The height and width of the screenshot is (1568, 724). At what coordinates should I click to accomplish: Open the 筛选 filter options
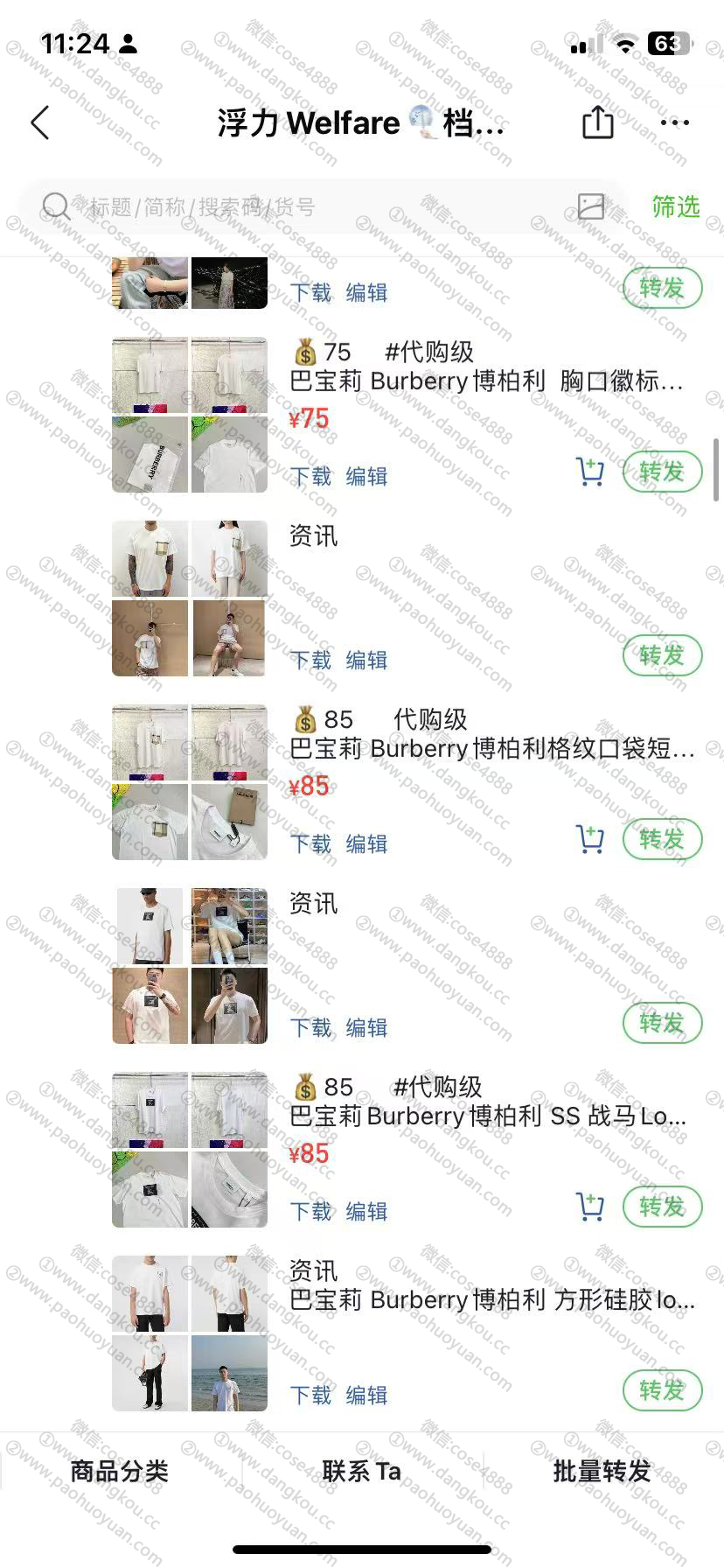pos(675,206)
